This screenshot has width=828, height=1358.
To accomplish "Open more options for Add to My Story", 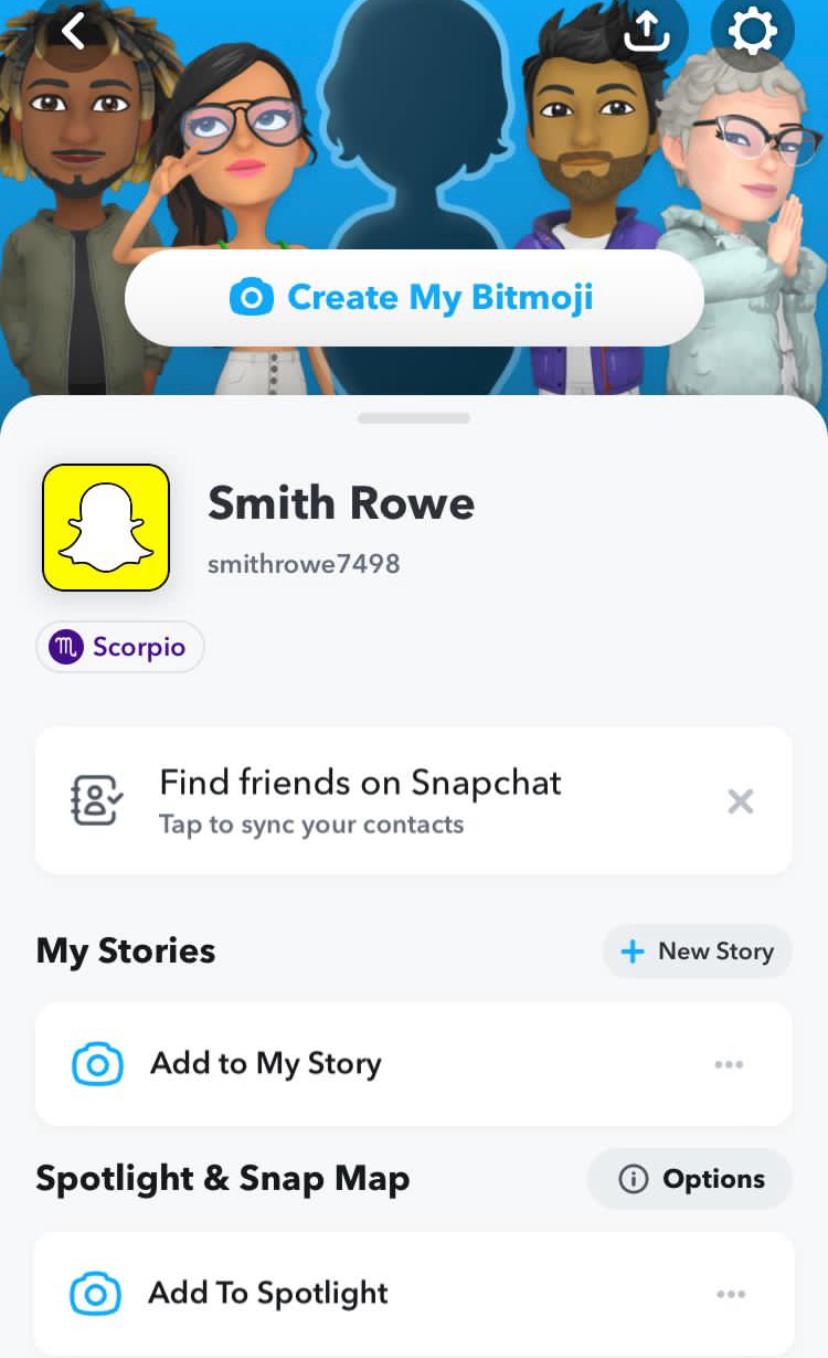I will coord(729,1065).
